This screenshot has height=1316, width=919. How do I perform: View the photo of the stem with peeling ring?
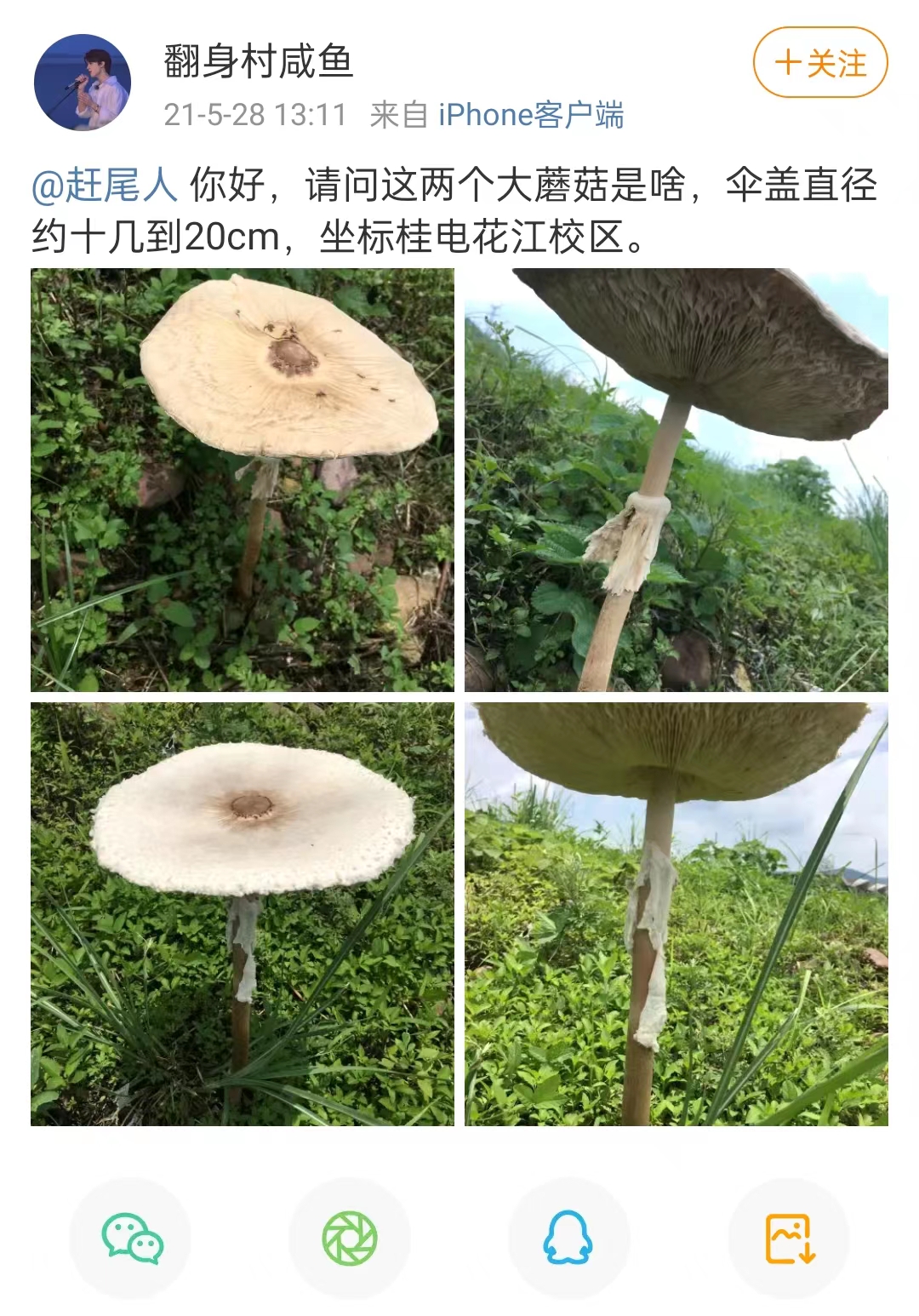(676, 913)
